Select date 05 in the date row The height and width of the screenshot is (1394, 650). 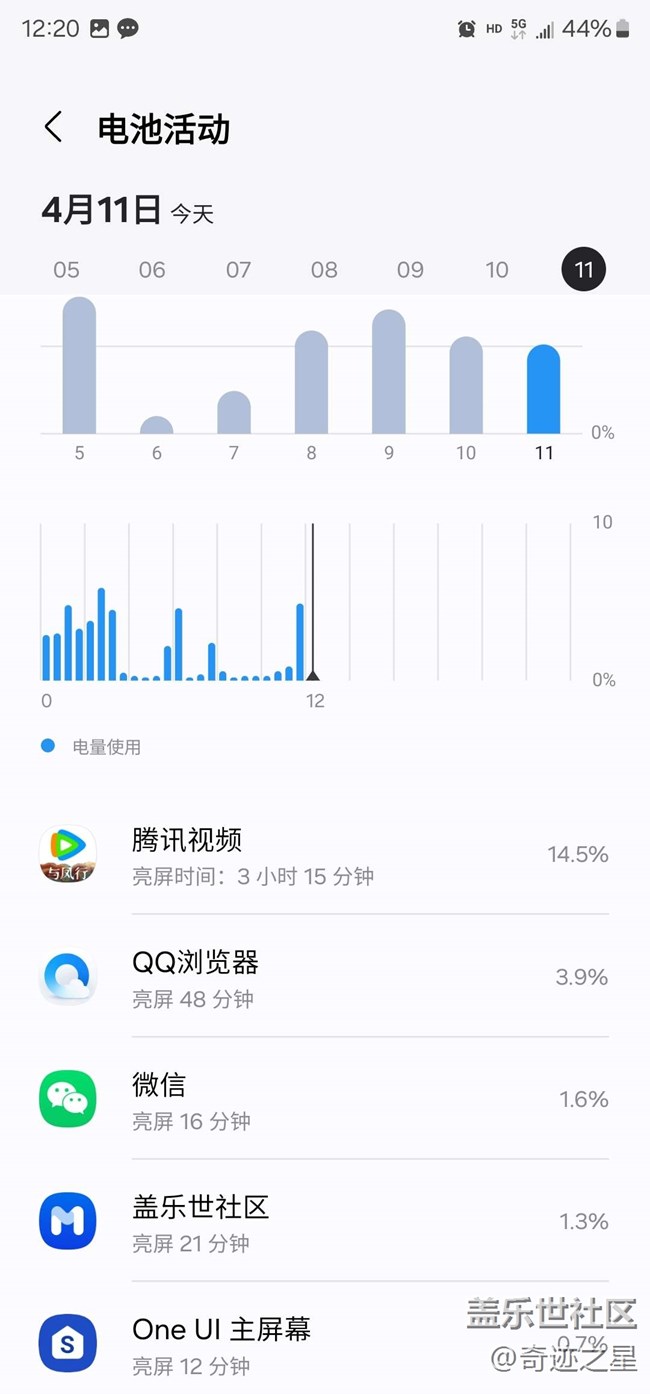coord(66,270)
